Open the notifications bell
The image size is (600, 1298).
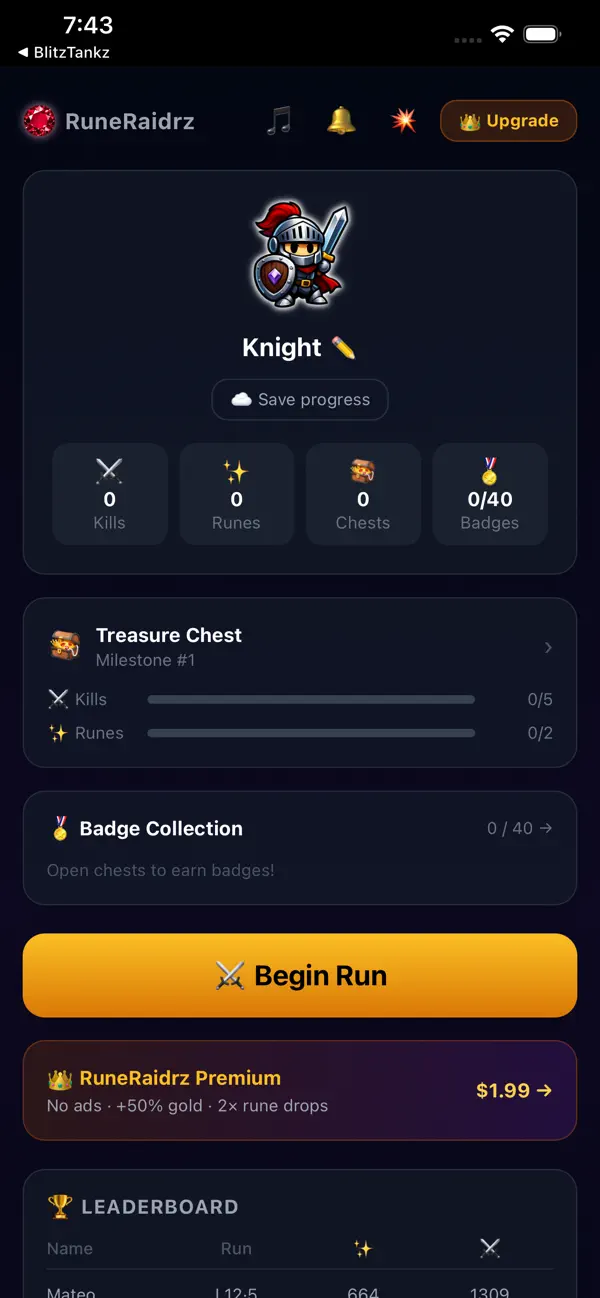(x=341, y=121)
